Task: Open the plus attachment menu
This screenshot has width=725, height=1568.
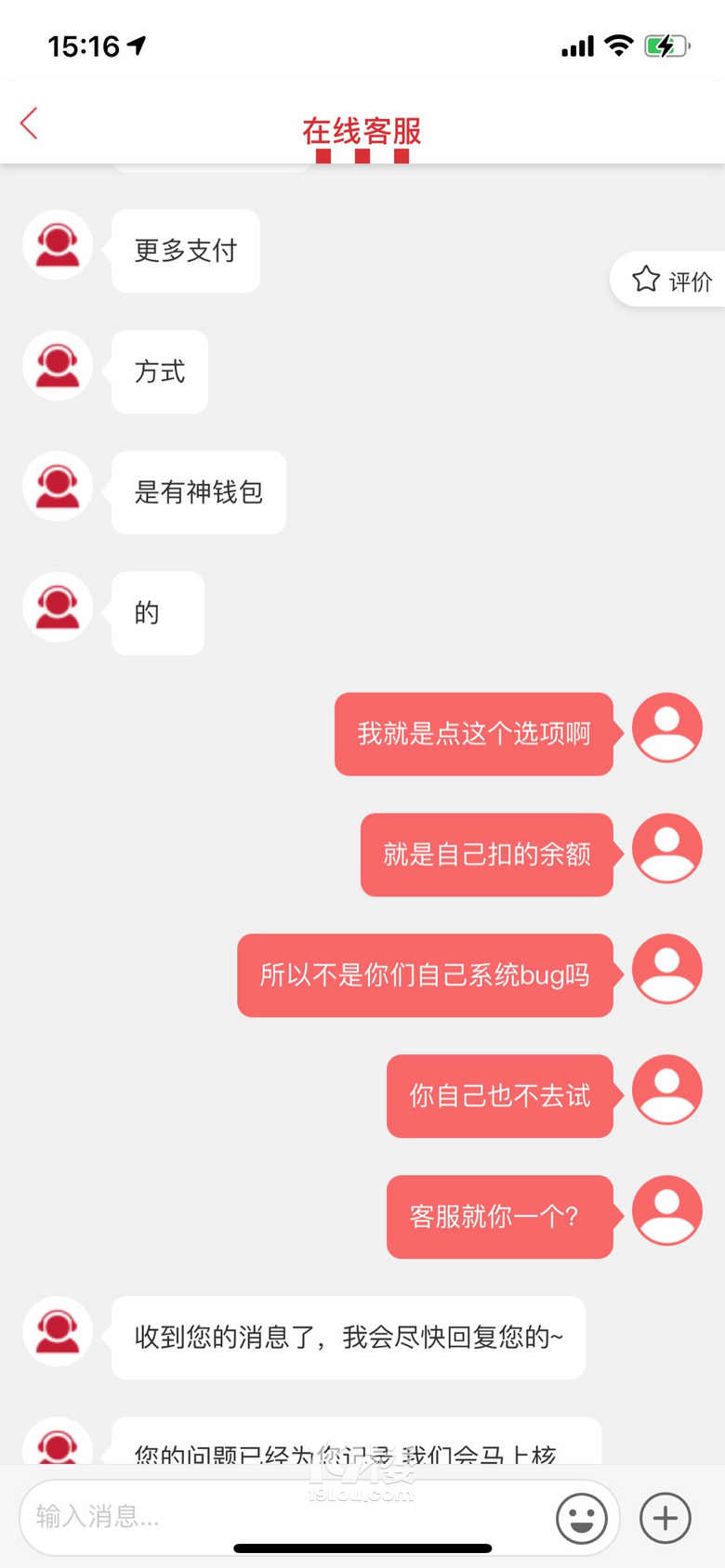Action: [x=666, y=1518]
